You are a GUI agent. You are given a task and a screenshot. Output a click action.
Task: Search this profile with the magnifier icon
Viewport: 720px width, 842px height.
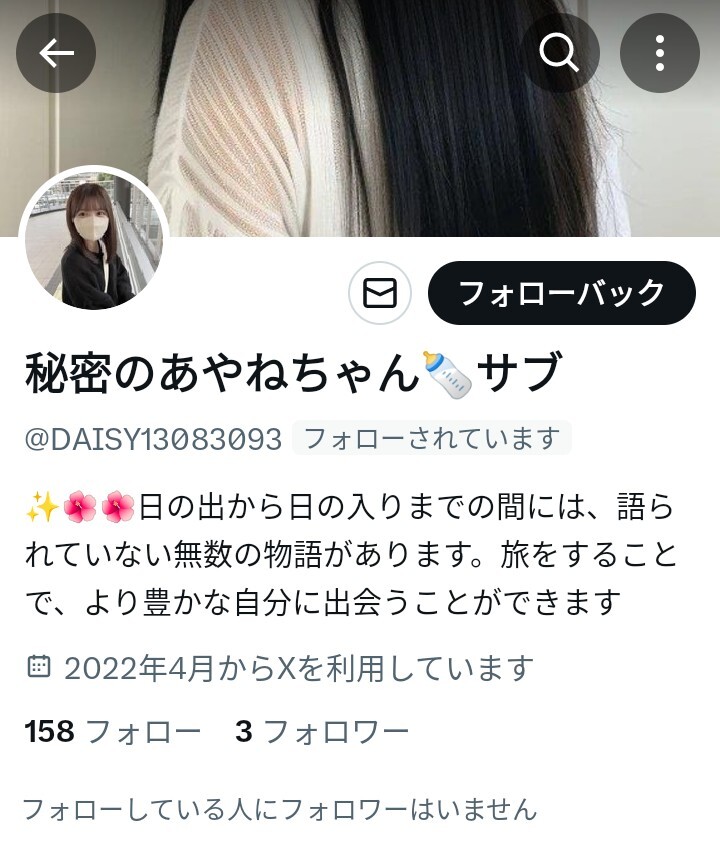click(x=560, y=52)
